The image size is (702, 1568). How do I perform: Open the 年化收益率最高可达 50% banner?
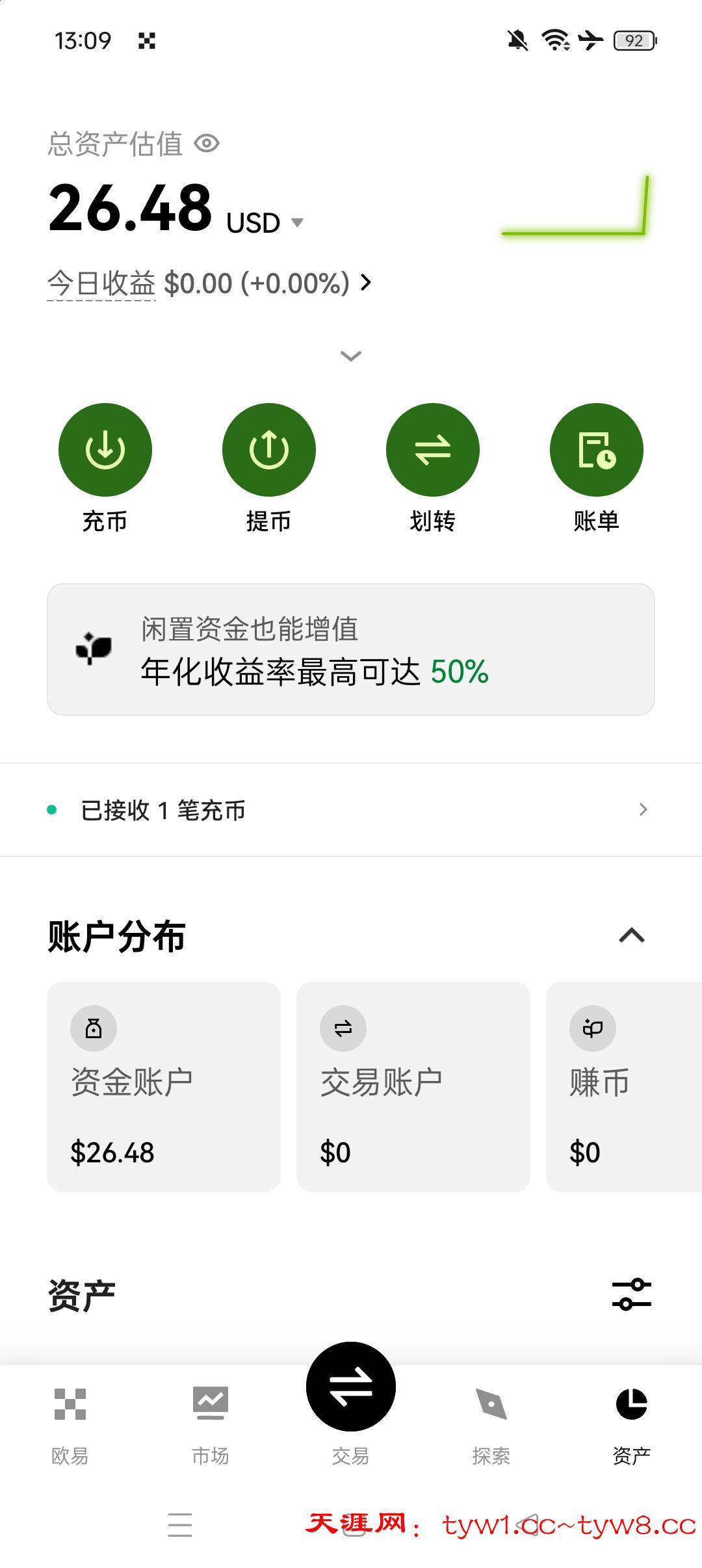[351, 650]
